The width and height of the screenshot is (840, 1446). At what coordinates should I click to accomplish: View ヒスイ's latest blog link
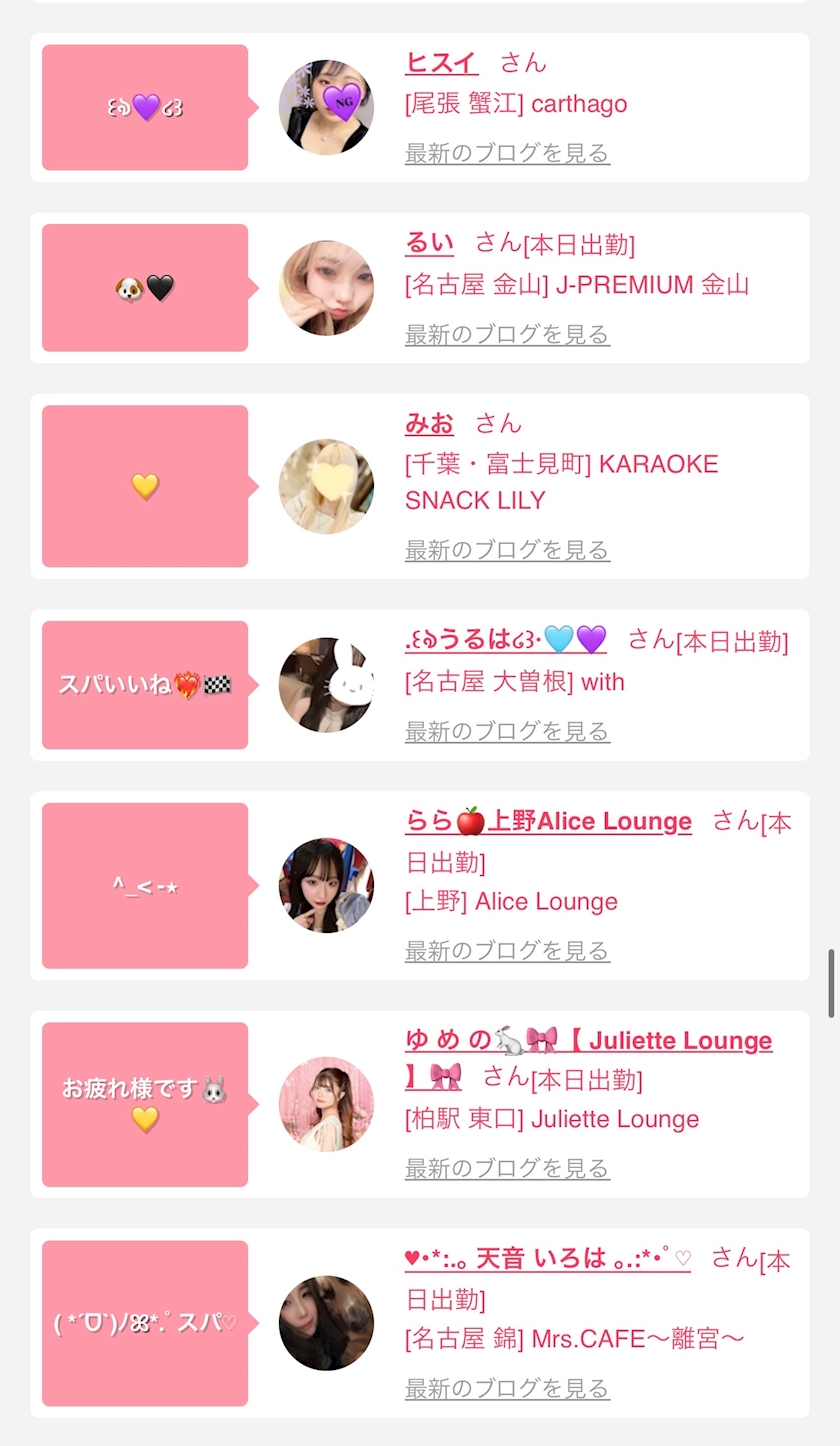[x=507, y=153]
